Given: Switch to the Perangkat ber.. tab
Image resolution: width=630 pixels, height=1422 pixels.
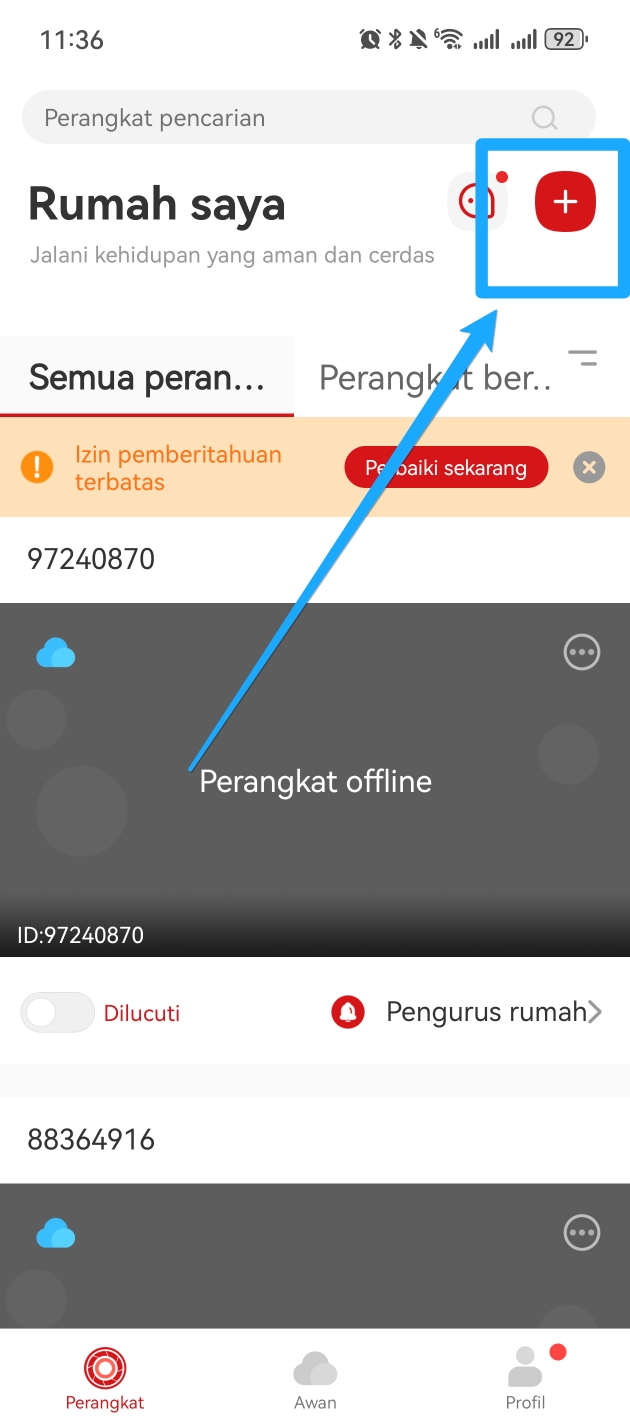Looking at the screenshot, I should click(435, 378).
